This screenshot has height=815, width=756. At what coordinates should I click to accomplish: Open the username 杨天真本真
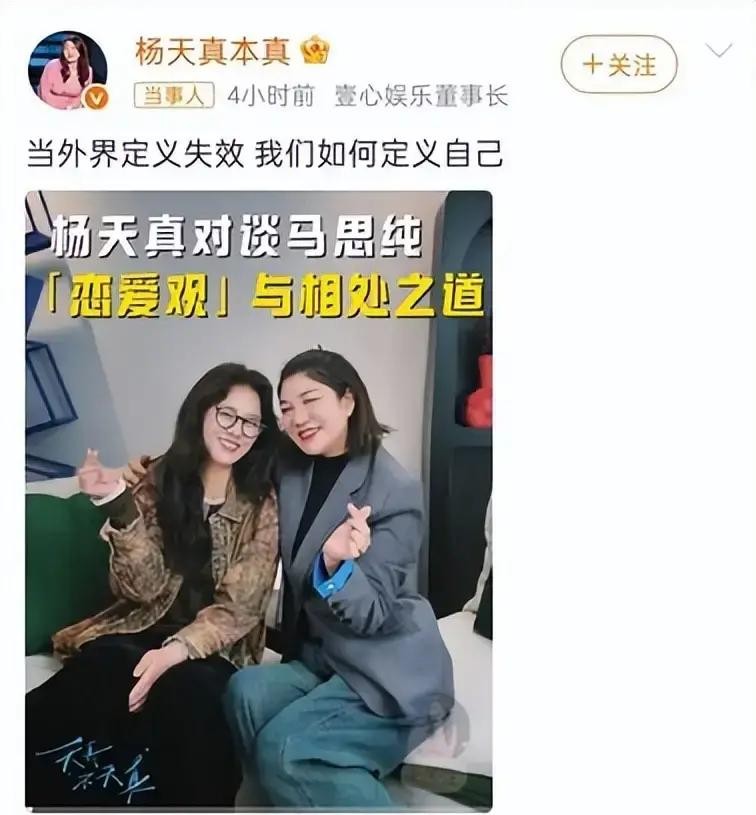click(x=212, y=51)
